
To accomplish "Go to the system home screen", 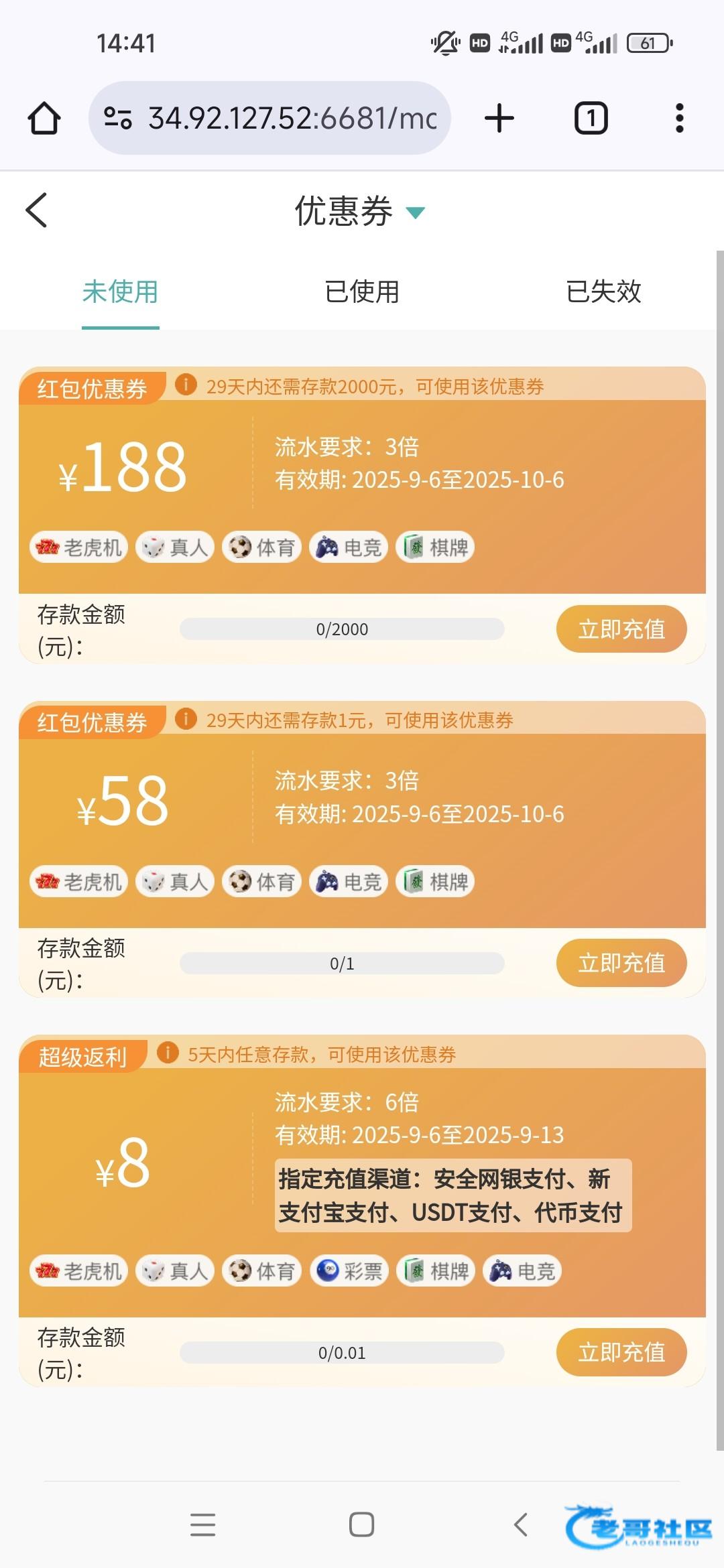I will tap(361, 1524).
